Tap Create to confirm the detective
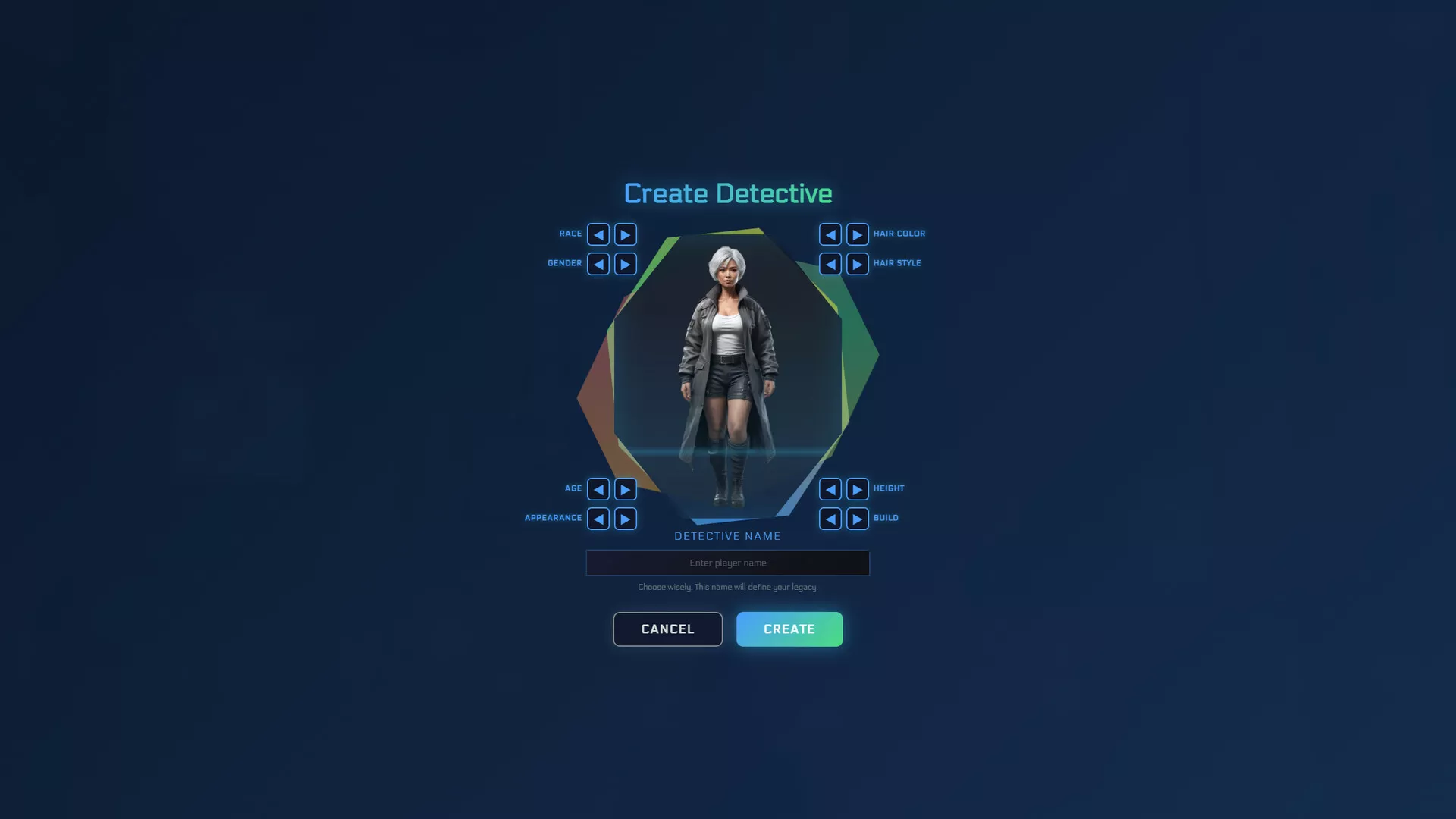The height and width of the screenshot is (819, 1456). point(789,629)
